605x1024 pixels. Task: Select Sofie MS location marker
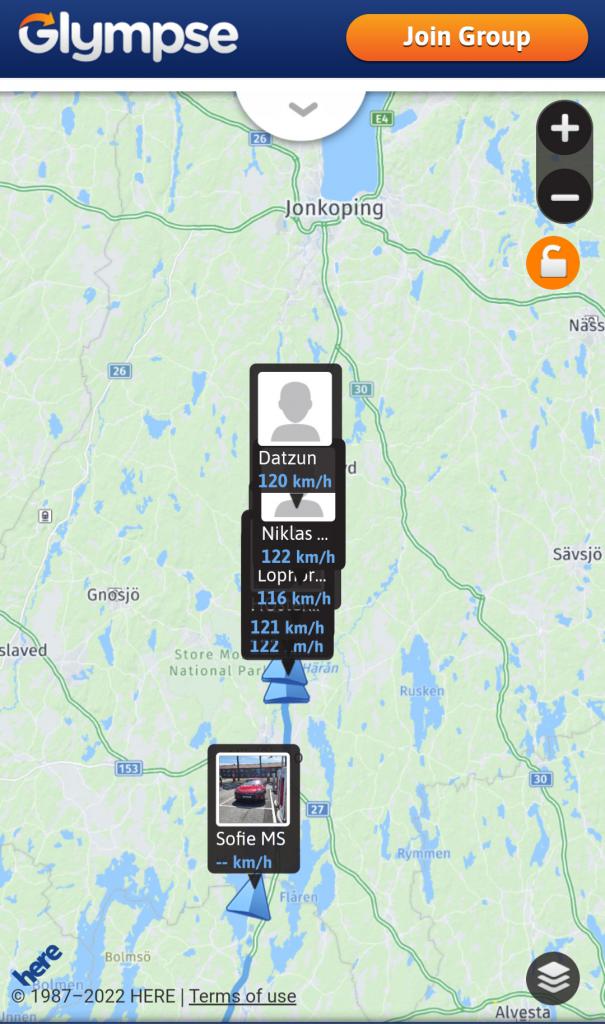point(253,807)
